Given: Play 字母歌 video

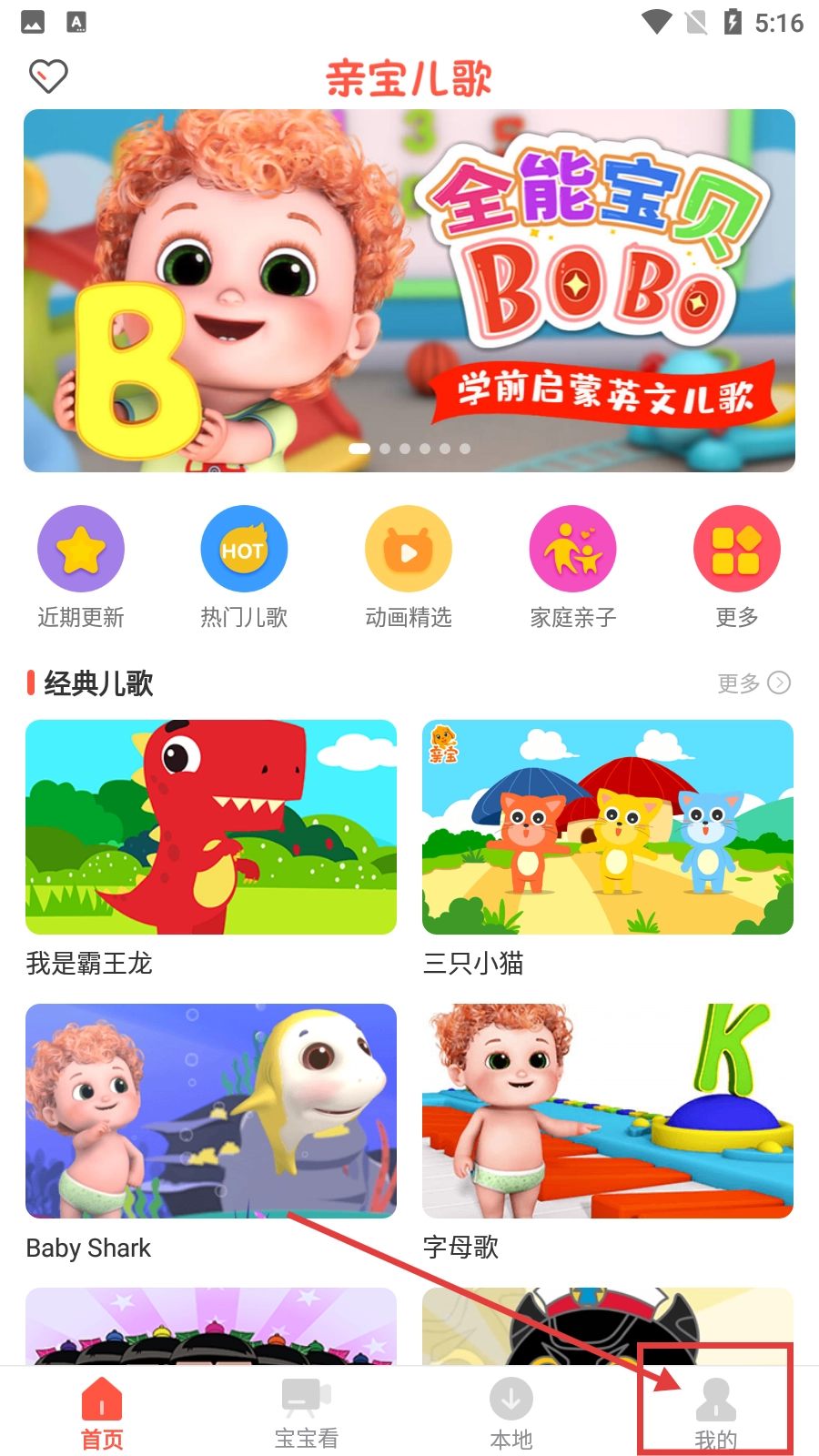Looking at the screenshot, I should pyautogui.click(x=608, y=1111).
